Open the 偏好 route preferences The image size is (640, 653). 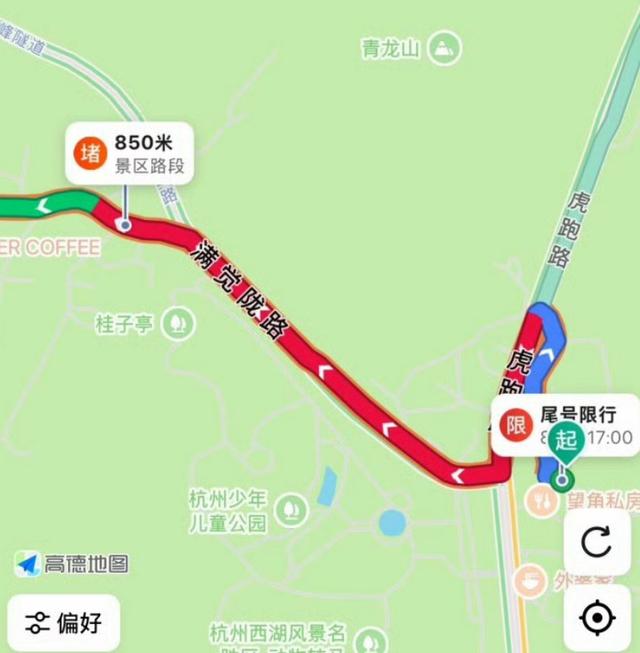[64, 622]
